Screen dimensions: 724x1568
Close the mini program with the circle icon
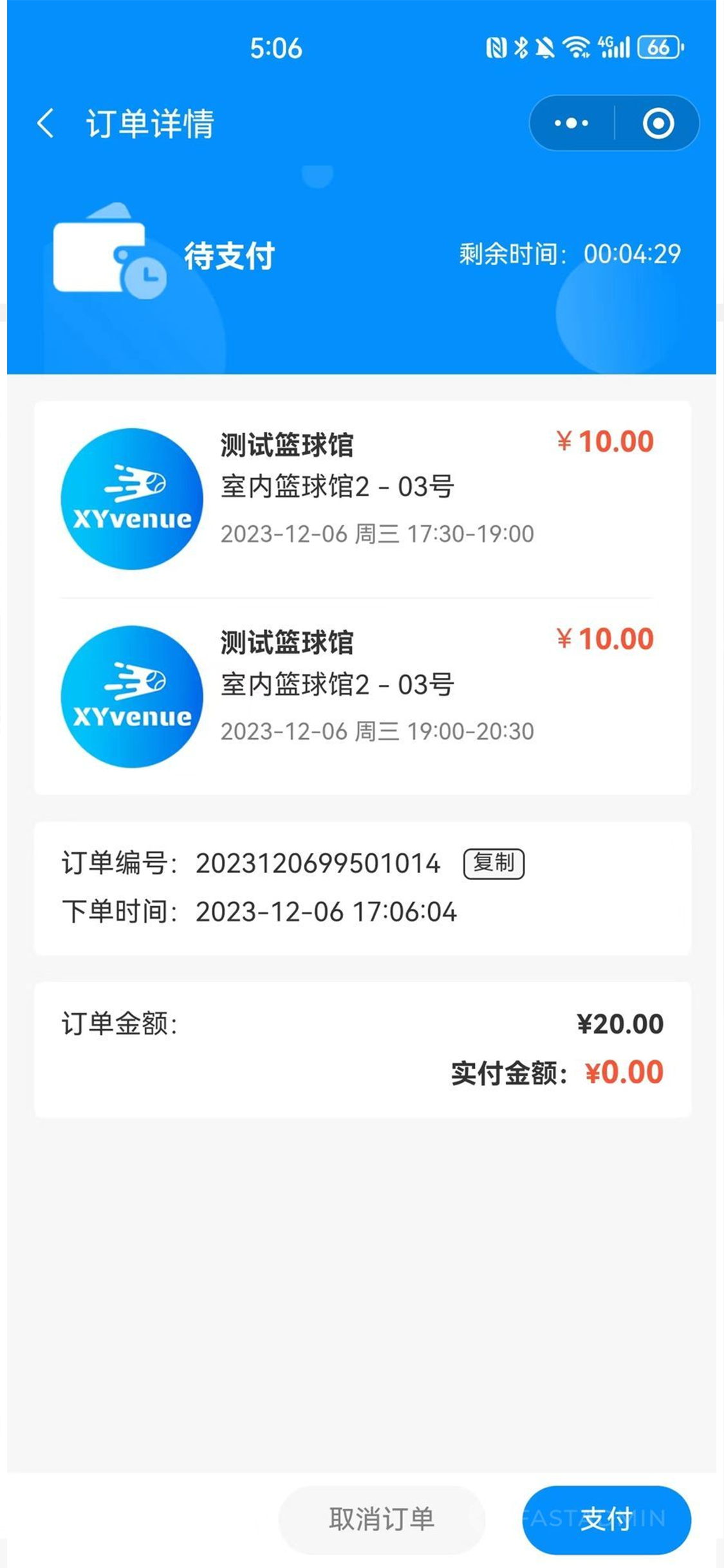click(x=658, y=123)
